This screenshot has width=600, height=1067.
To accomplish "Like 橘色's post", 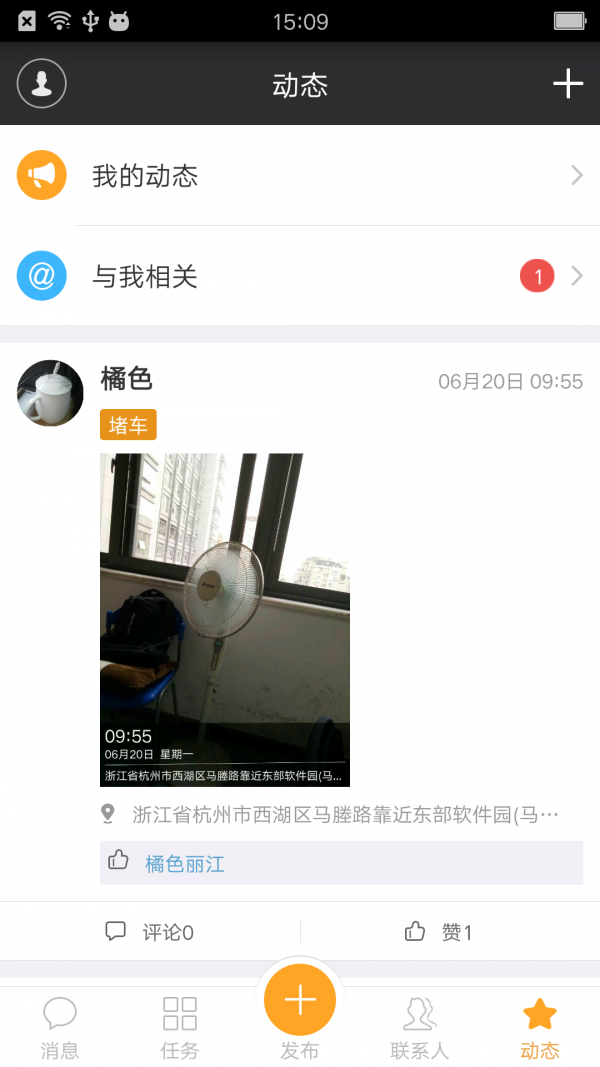I will point(438,932).
